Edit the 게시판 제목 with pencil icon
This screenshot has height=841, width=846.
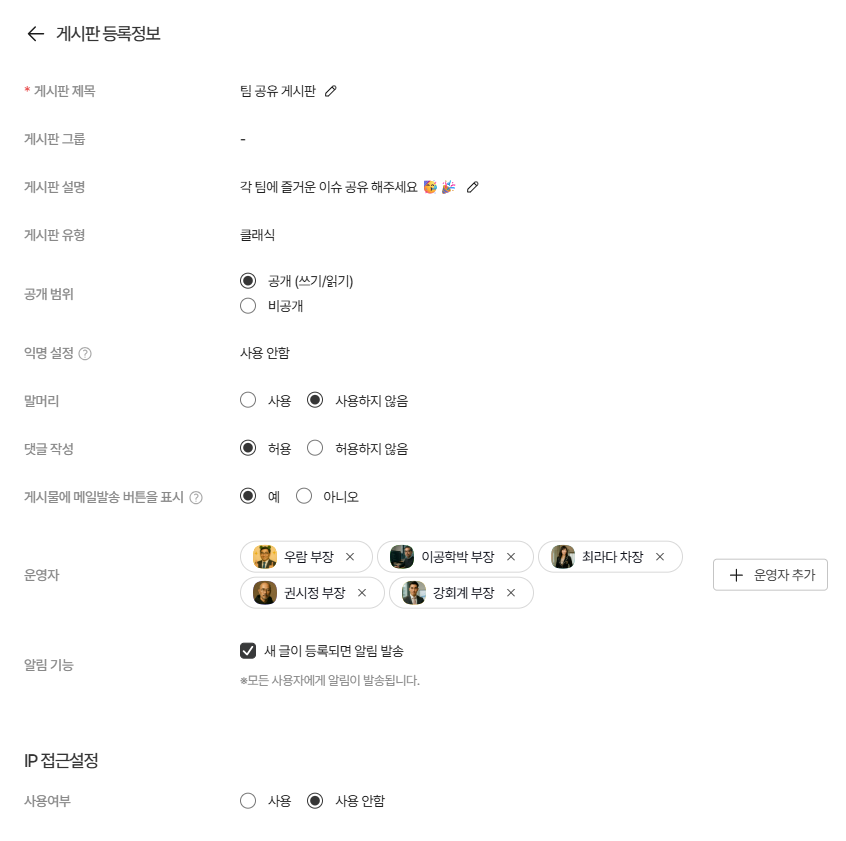331,91
